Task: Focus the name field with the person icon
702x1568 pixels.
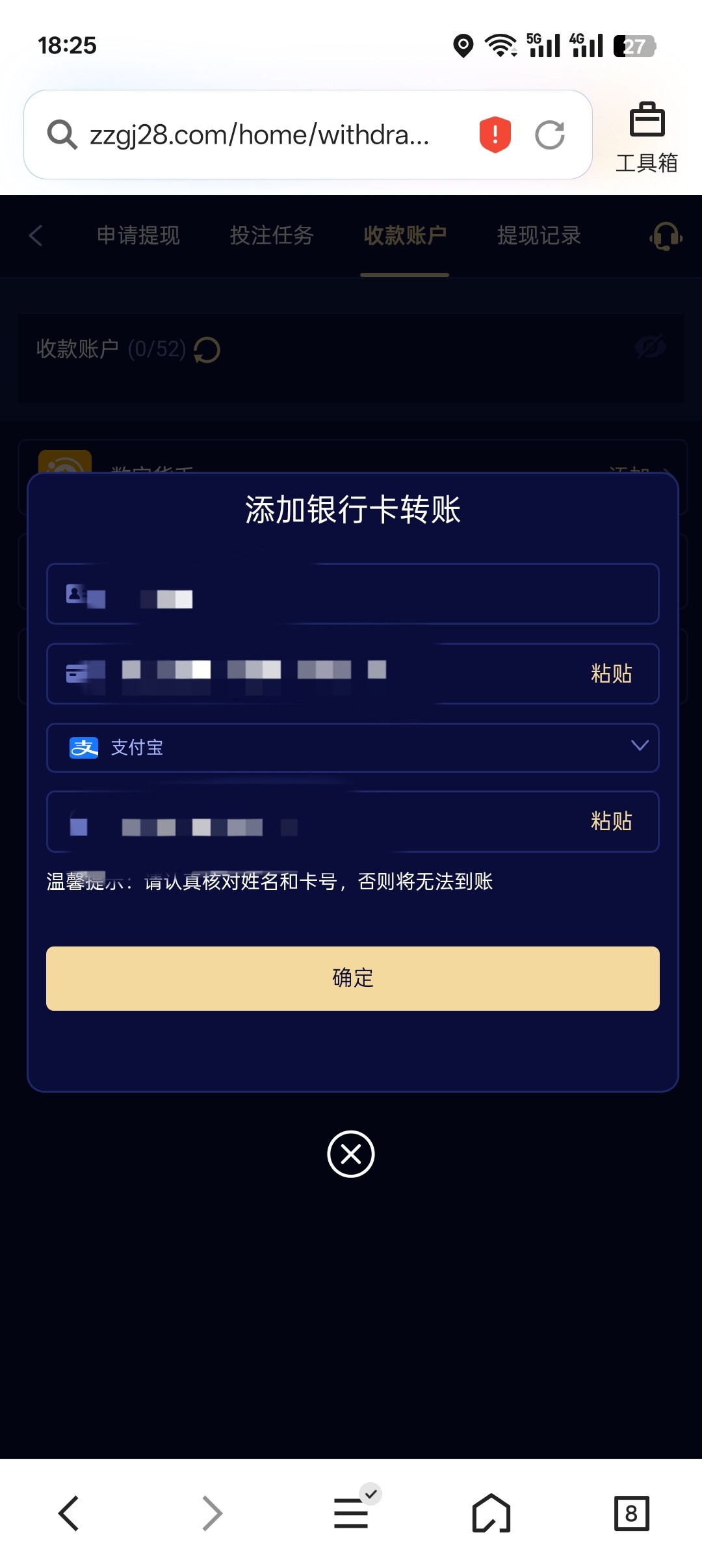Action: pos(364,594)
